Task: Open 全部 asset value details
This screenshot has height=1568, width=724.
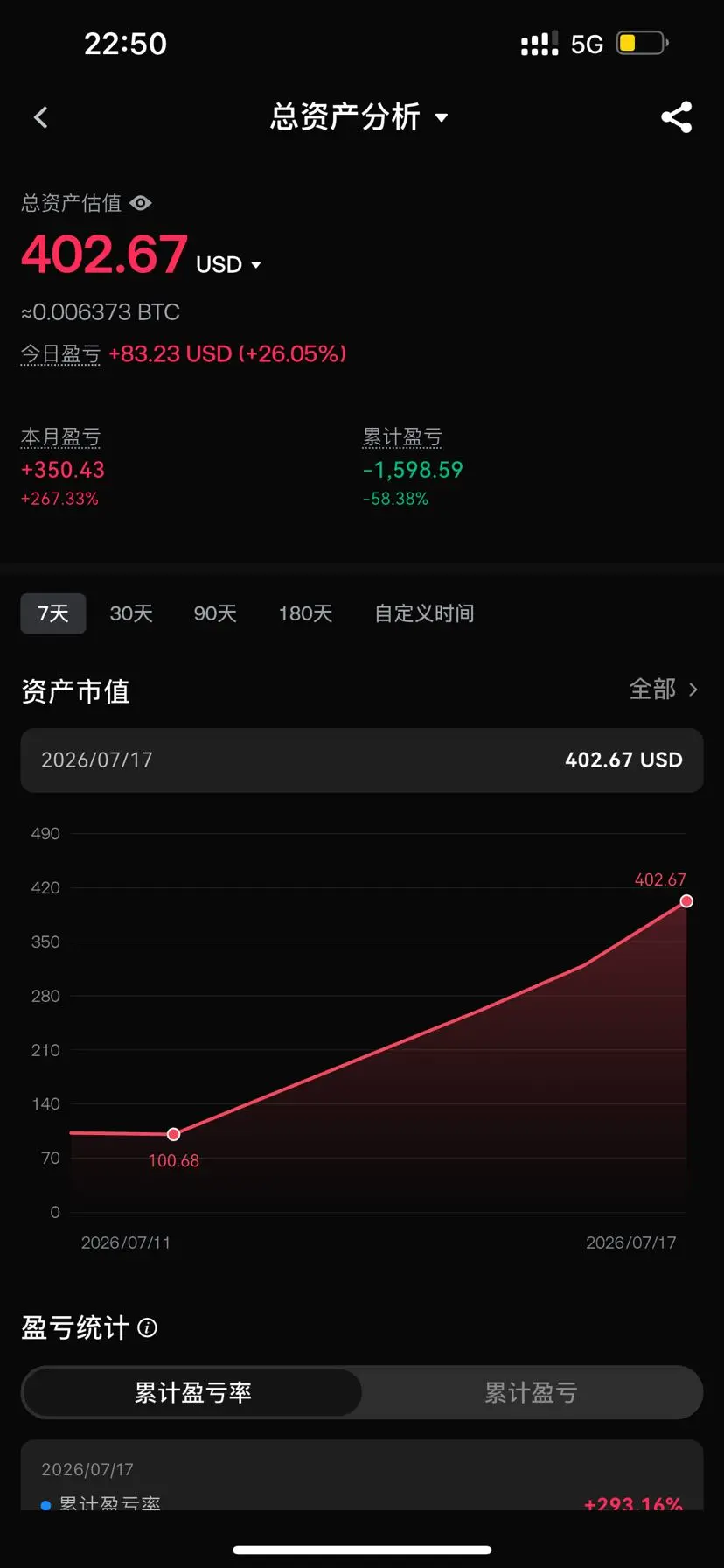Action: tap(664, 689)
